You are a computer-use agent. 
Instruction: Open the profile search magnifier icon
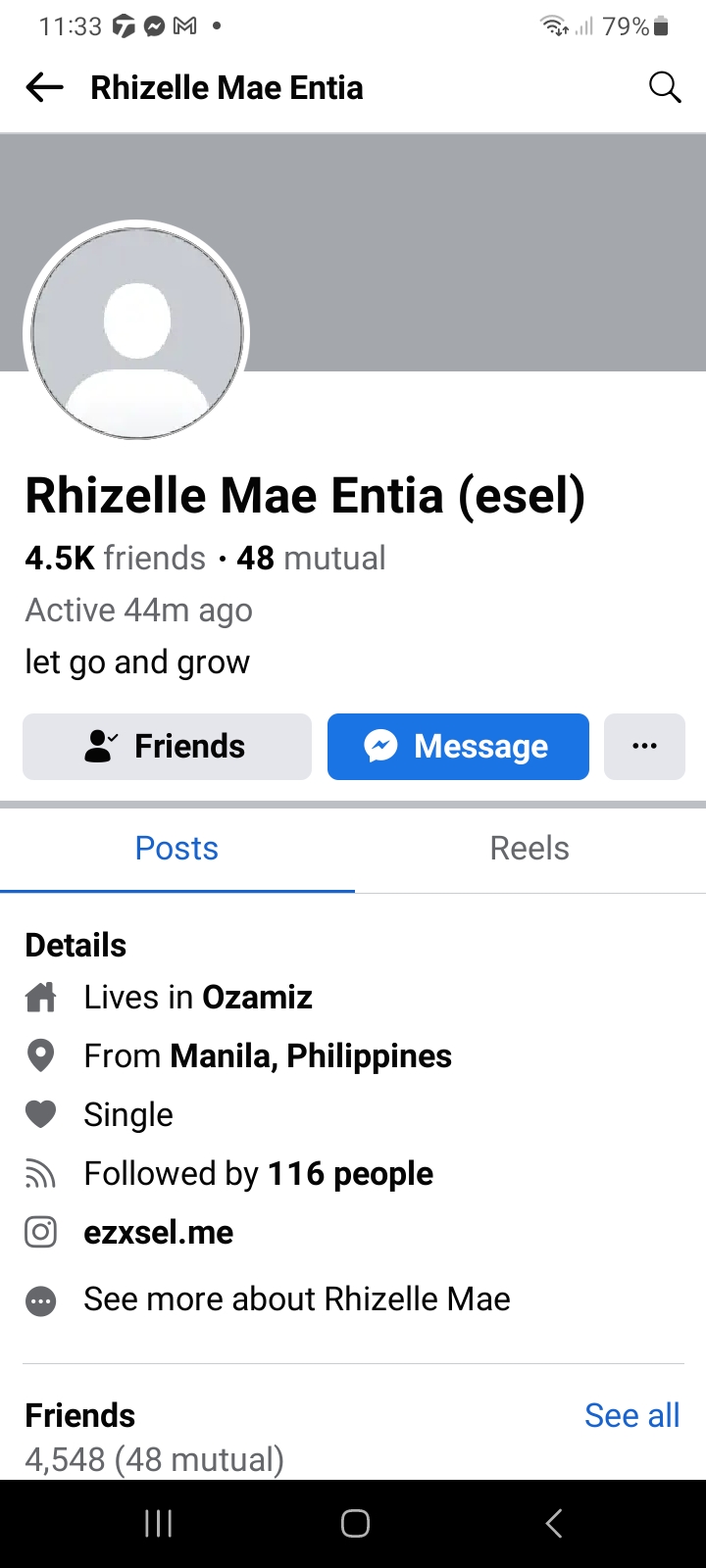[x=665, y=87]
